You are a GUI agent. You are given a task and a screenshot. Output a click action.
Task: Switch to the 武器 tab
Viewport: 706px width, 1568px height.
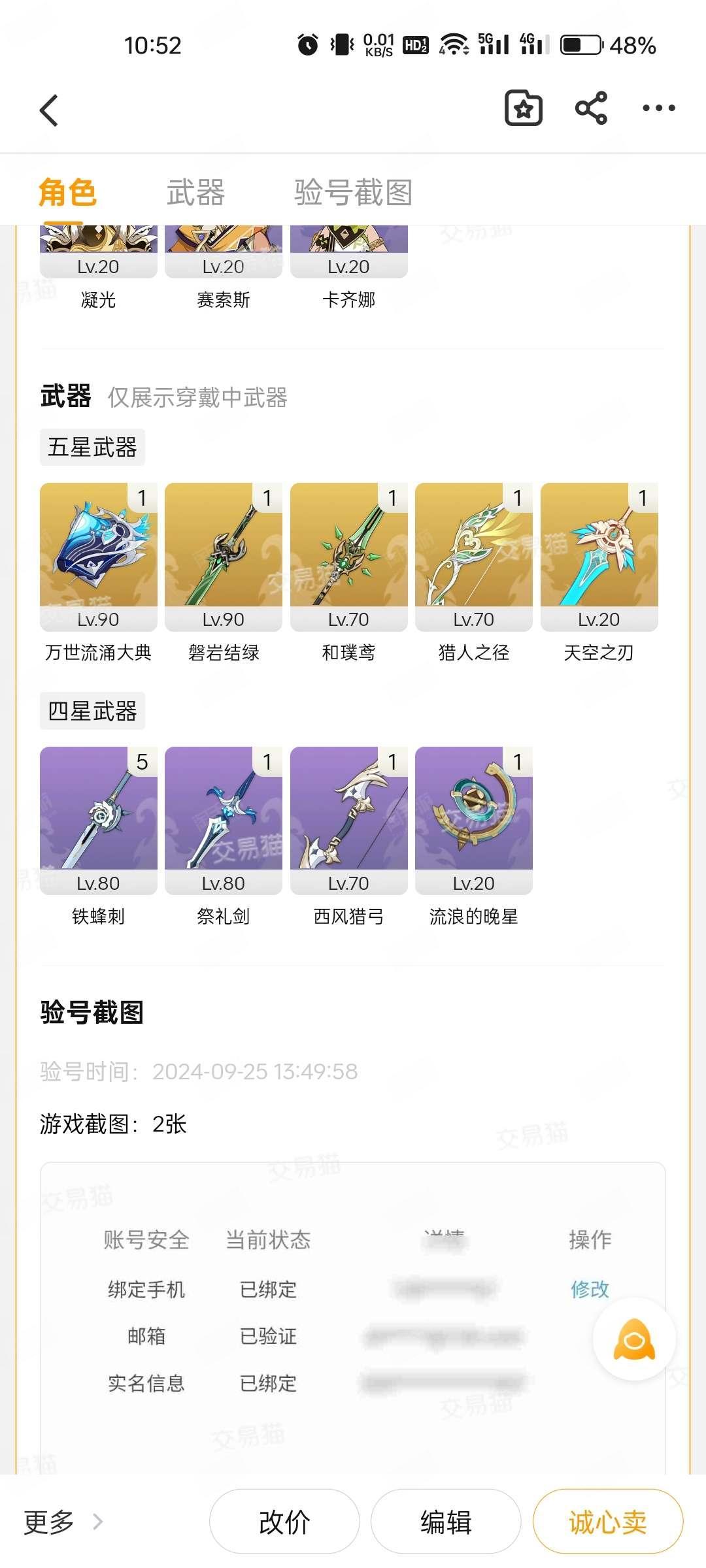pyautogui.click(x=195, y=193)
